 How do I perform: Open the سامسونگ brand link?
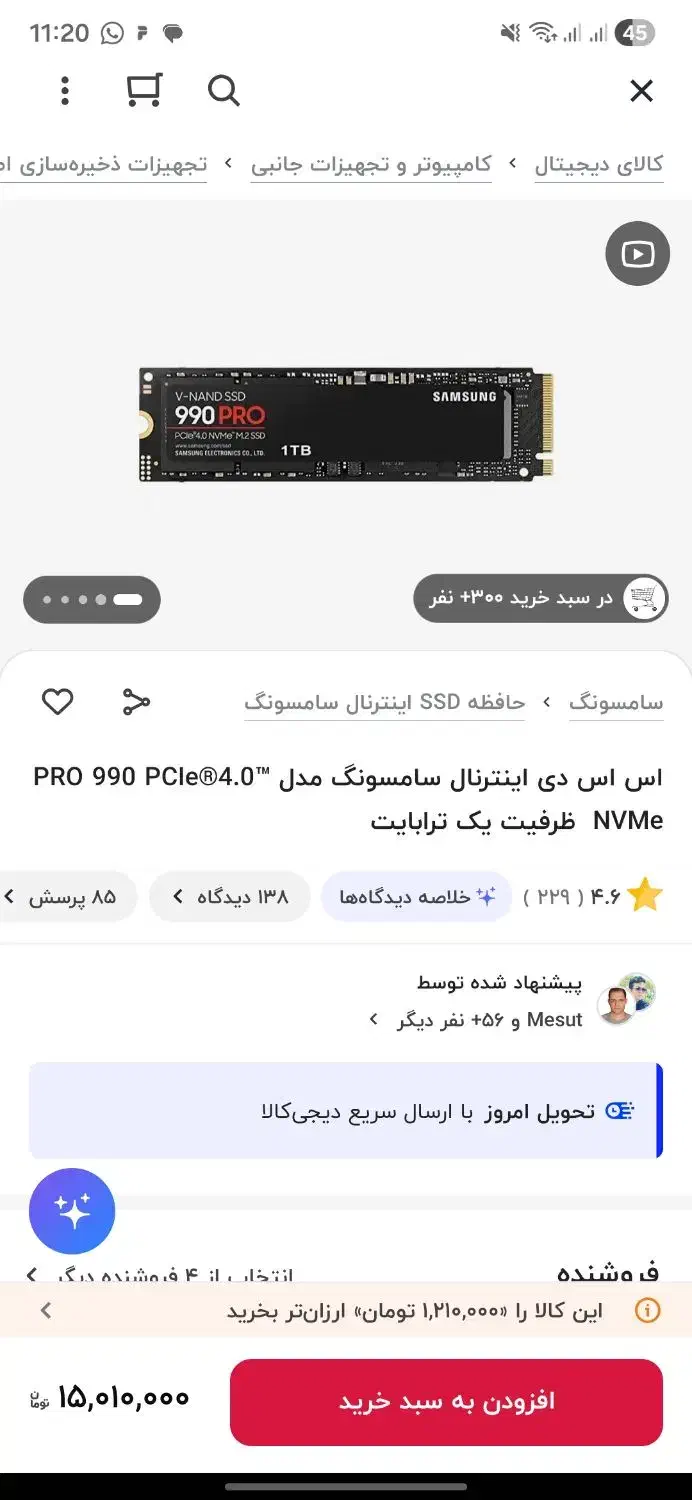616,703
